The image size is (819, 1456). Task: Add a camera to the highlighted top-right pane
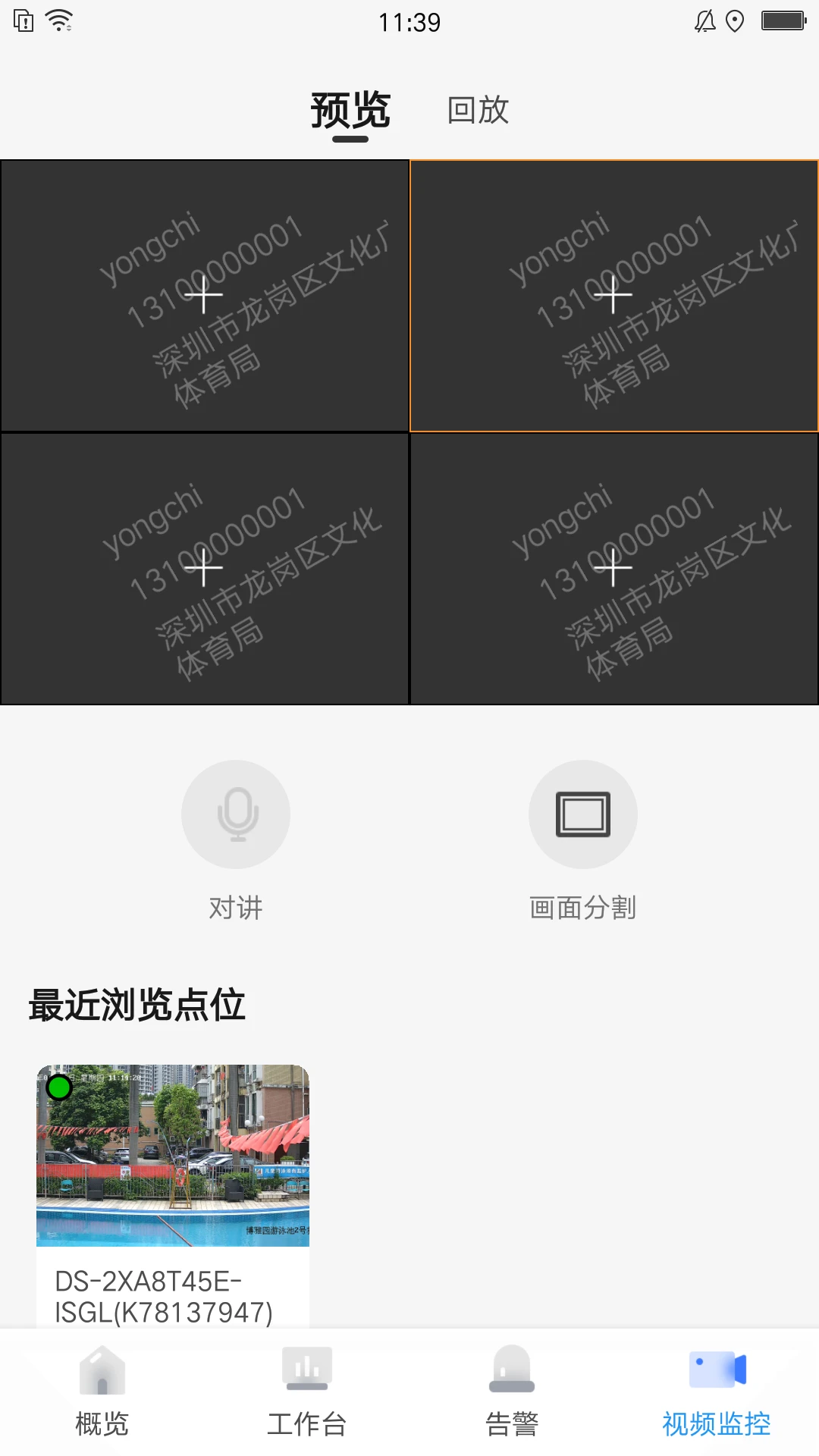[613, 295]
